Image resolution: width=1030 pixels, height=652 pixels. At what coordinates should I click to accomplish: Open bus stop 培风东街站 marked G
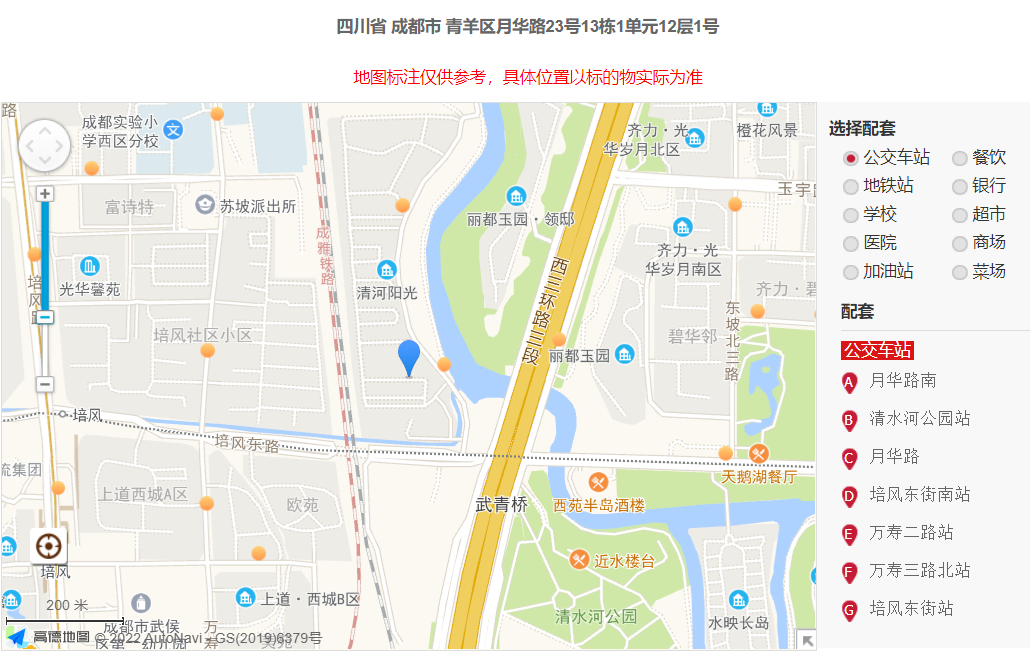pos(911,609)
